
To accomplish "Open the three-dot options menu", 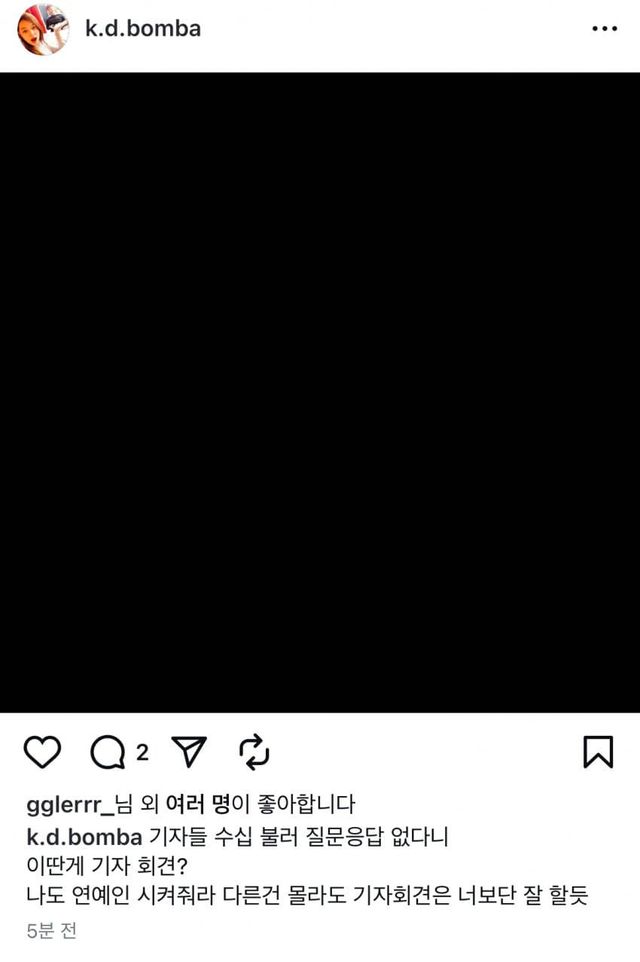I will coord(604,29).
